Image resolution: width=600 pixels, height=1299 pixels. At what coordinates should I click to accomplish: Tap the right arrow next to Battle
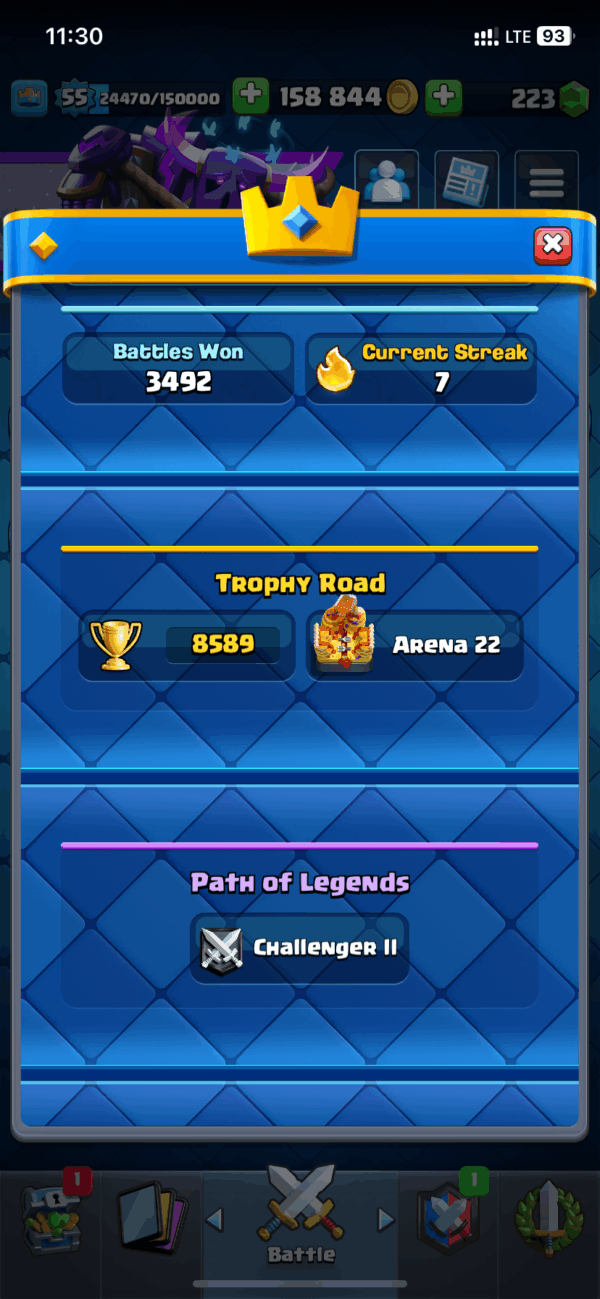point(385,1219)
